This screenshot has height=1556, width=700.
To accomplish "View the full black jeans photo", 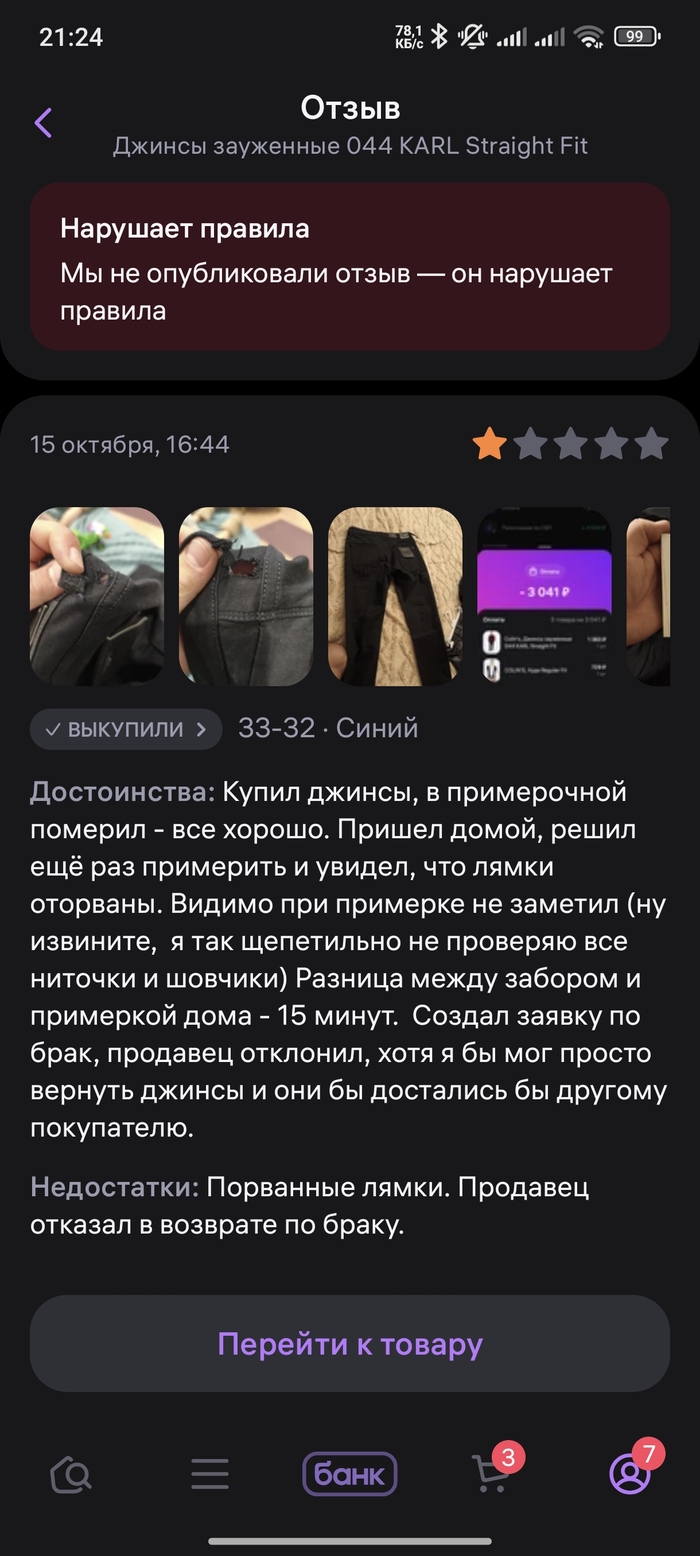I will pyautogui.click(x=395, y=596).
